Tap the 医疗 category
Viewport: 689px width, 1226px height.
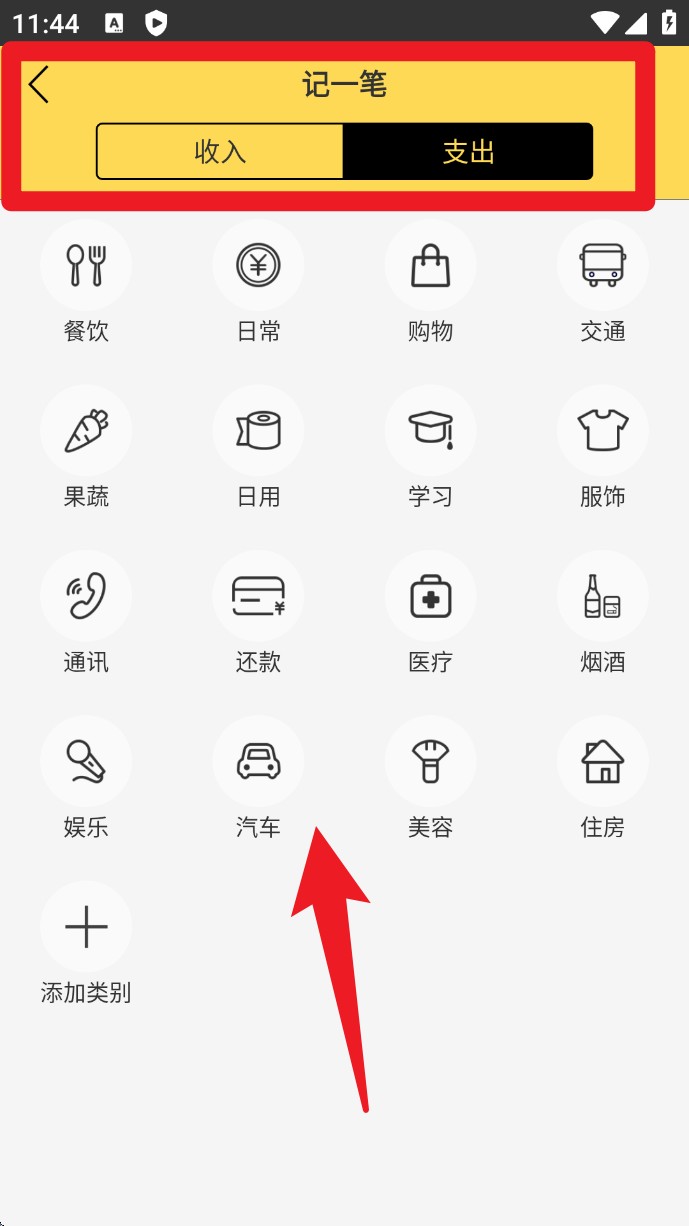click(x=430, y=596)
